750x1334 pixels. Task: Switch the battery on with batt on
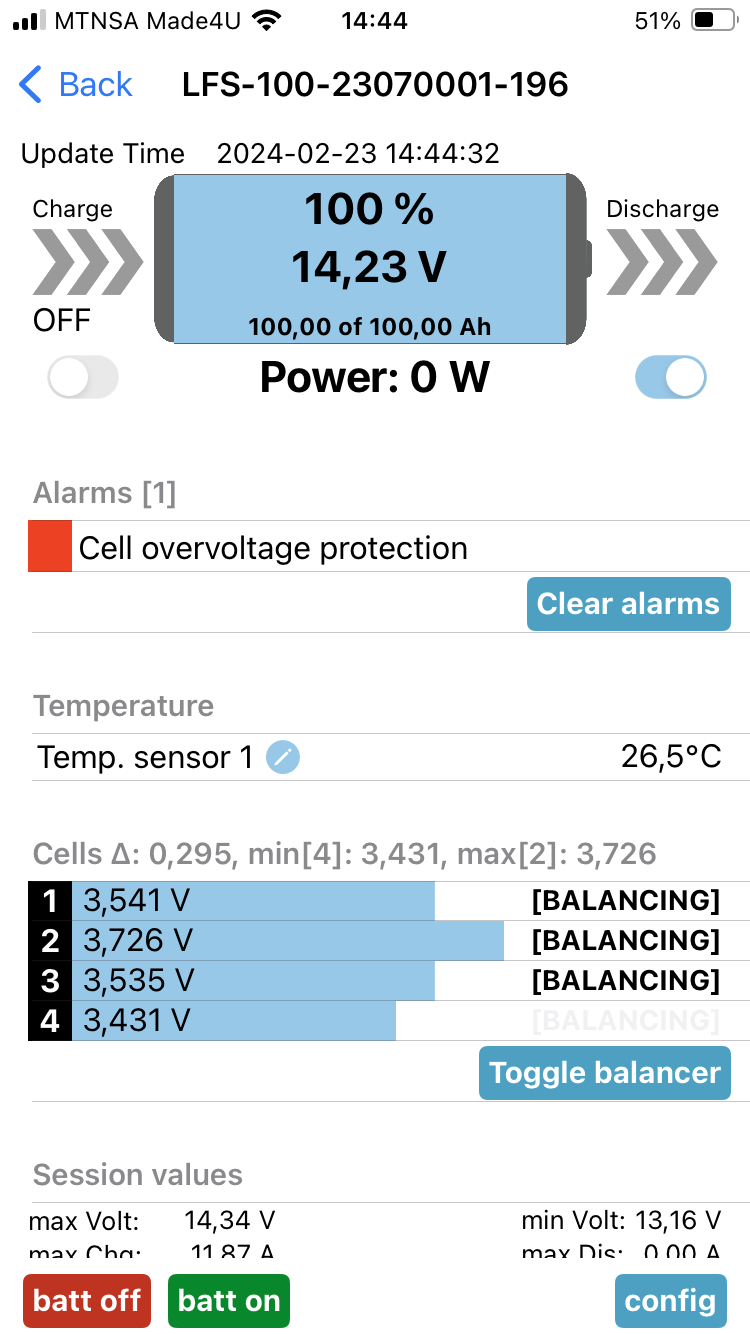click(229, 1301)
